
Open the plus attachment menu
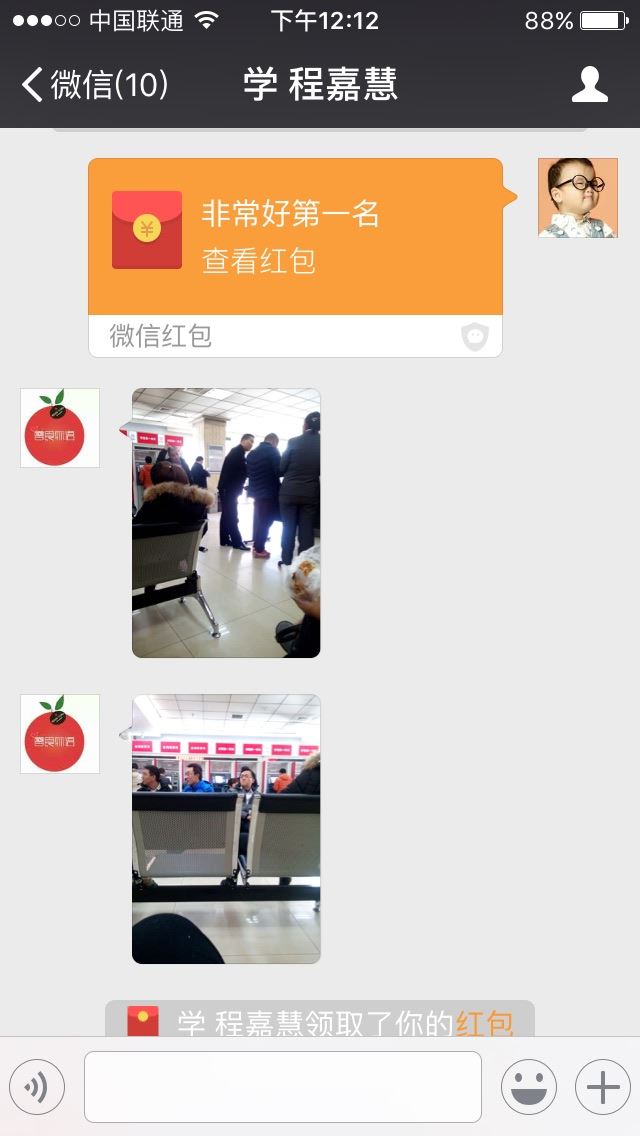(603, 1087)
